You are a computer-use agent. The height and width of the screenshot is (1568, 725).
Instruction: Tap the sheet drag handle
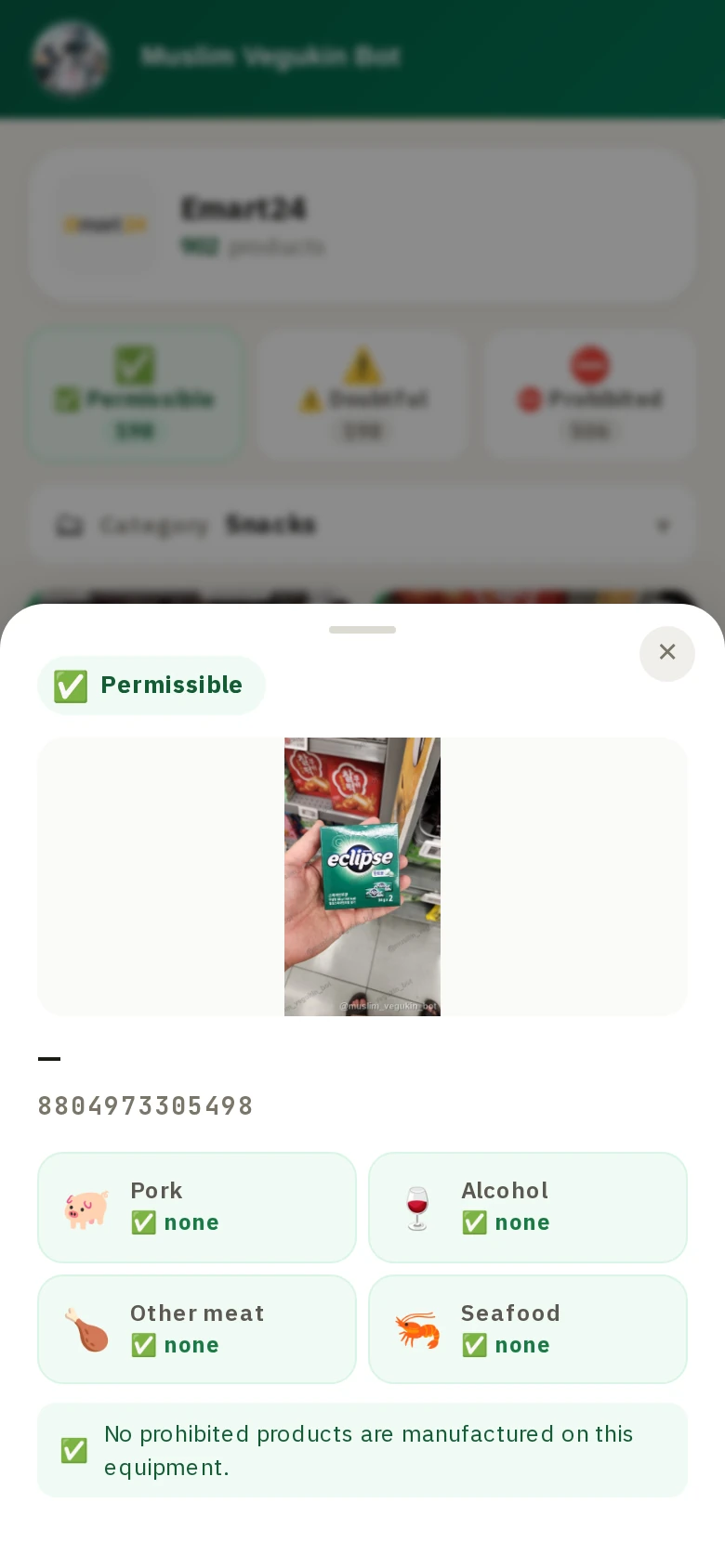pyautogui.click(x=362, y=630)
